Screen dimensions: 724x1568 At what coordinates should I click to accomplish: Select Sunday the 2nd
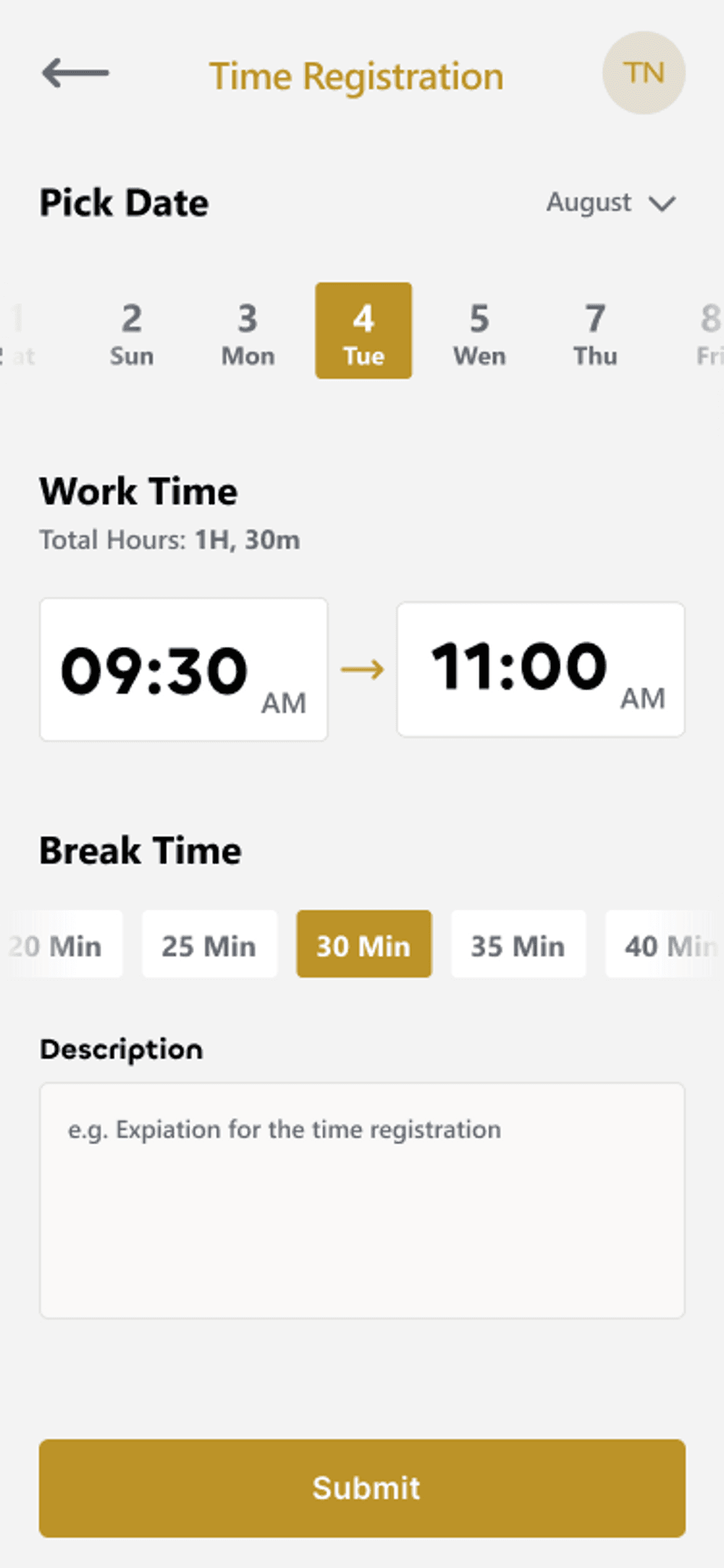(x=132, y=332)
